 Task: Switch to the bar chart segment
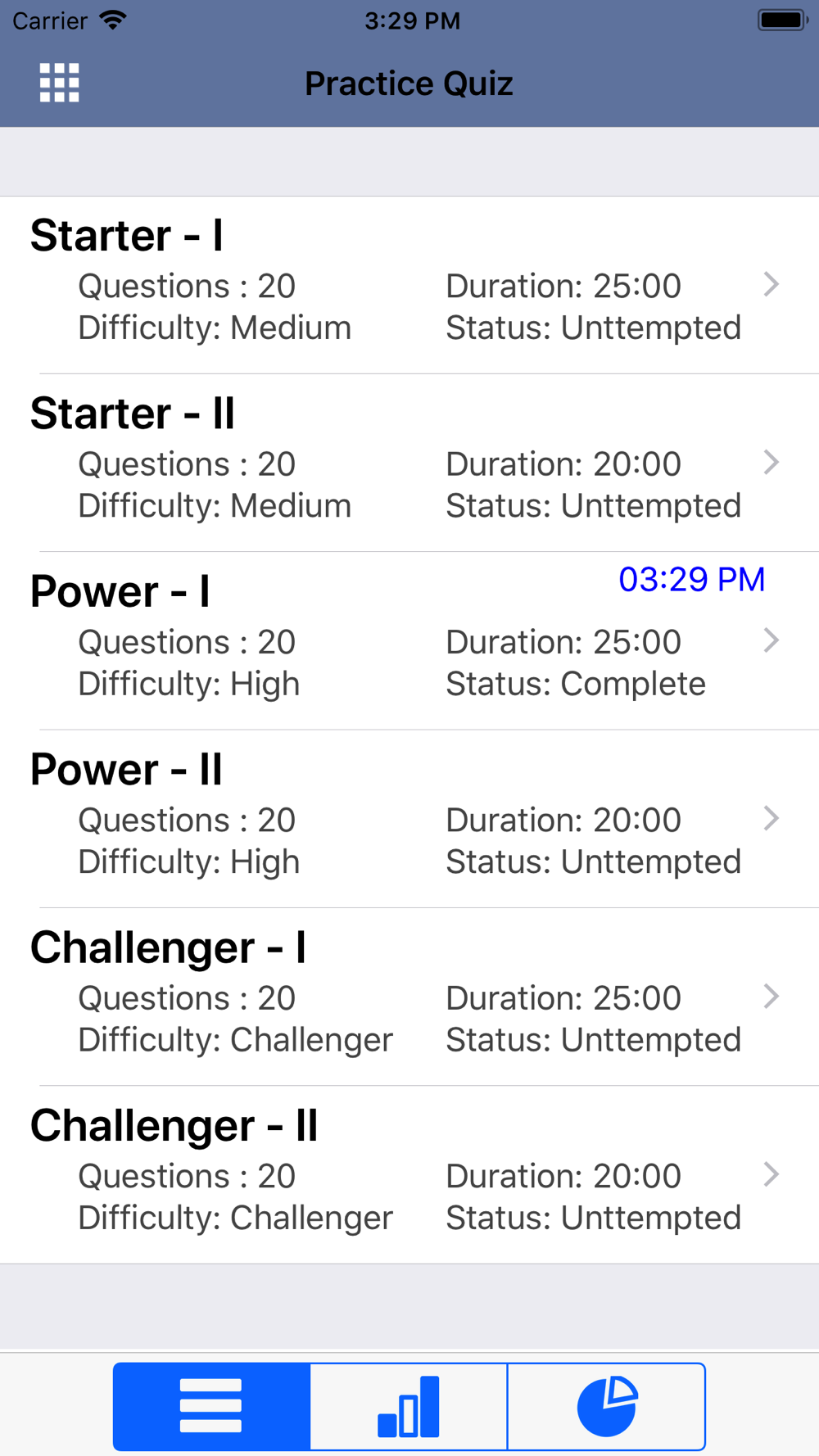coord(409,1406)
